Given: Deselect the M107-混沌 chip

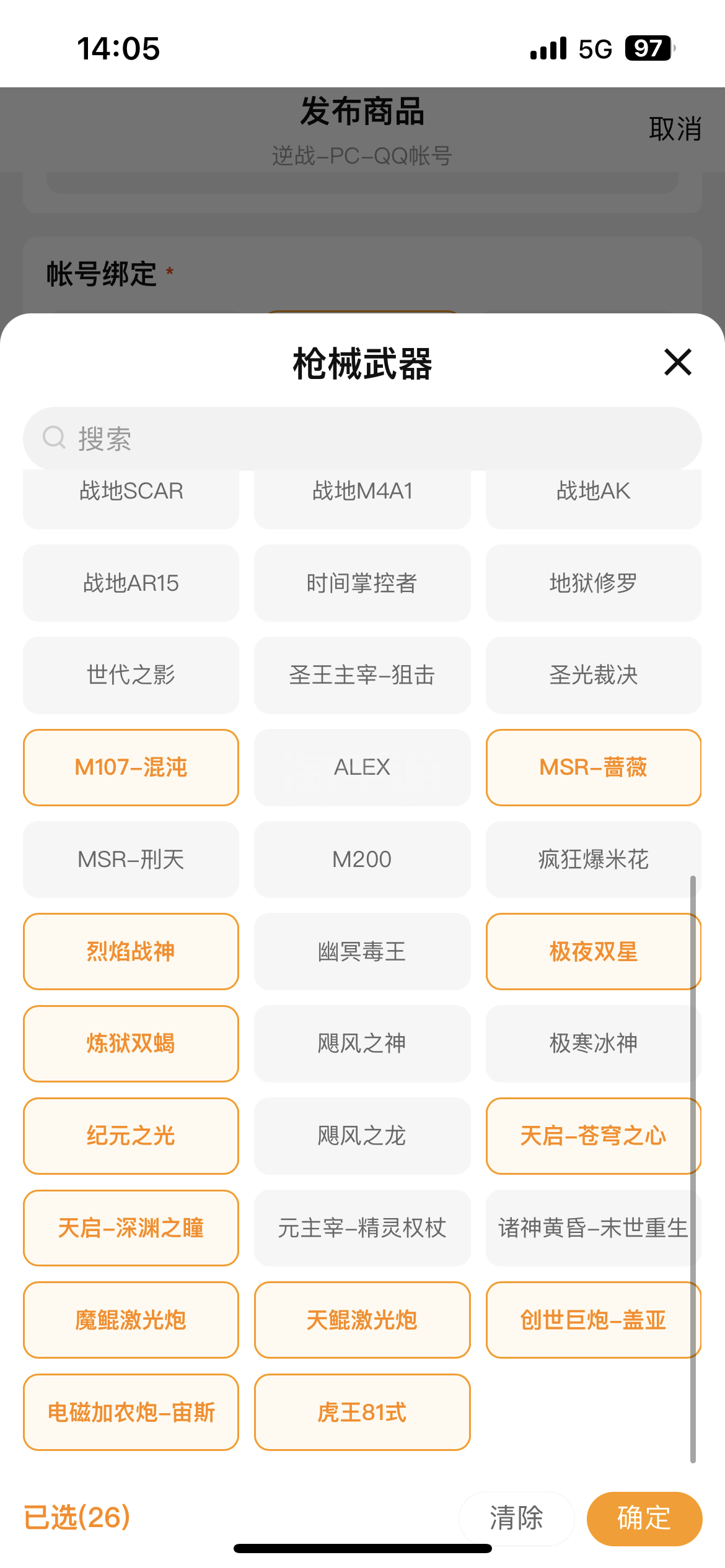Looking at the screenshot, I should point(131,767).
